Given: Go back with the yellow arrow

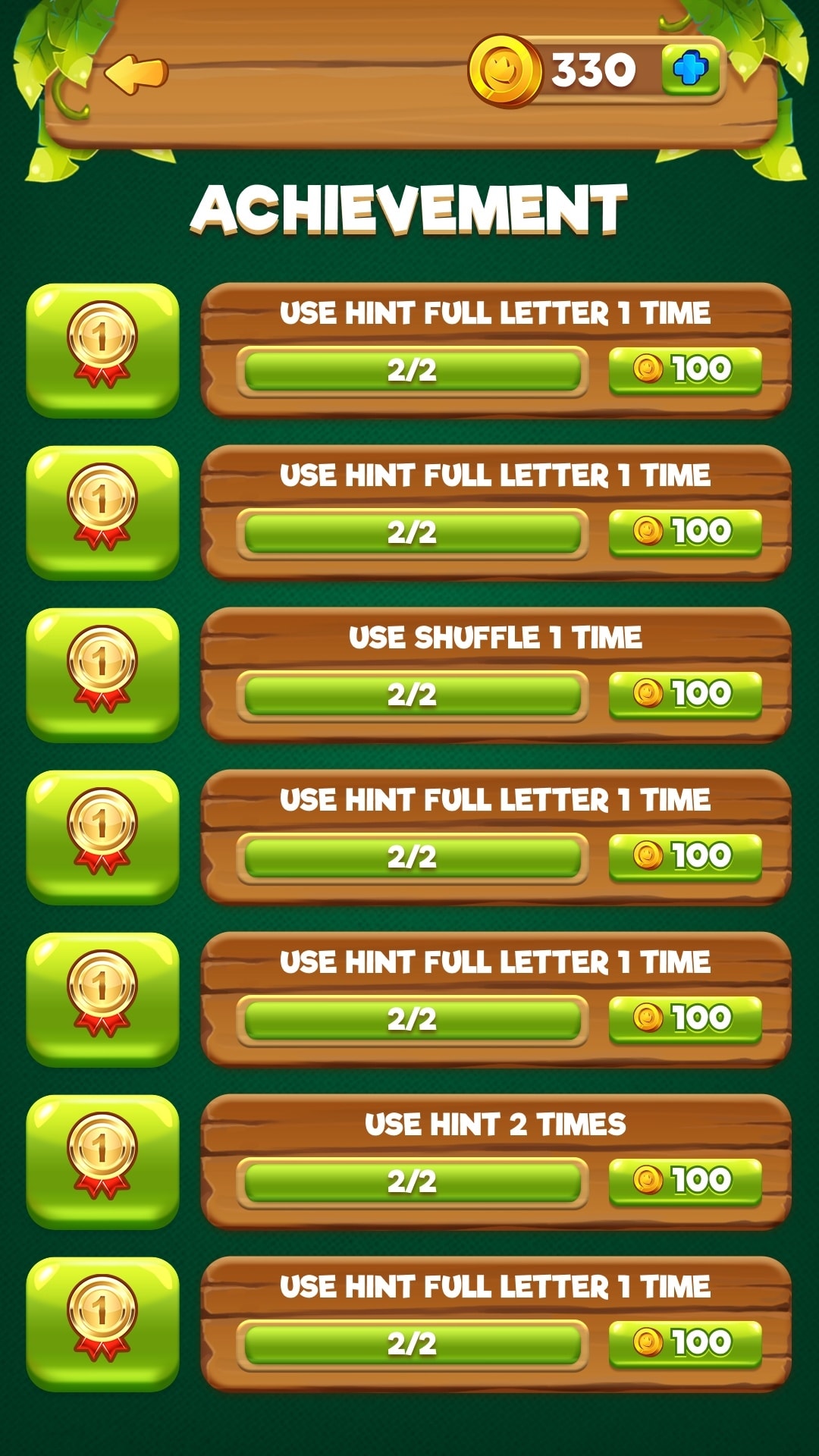Looking at the screenshot, I should pyautogui.click(x=136, y=74).
